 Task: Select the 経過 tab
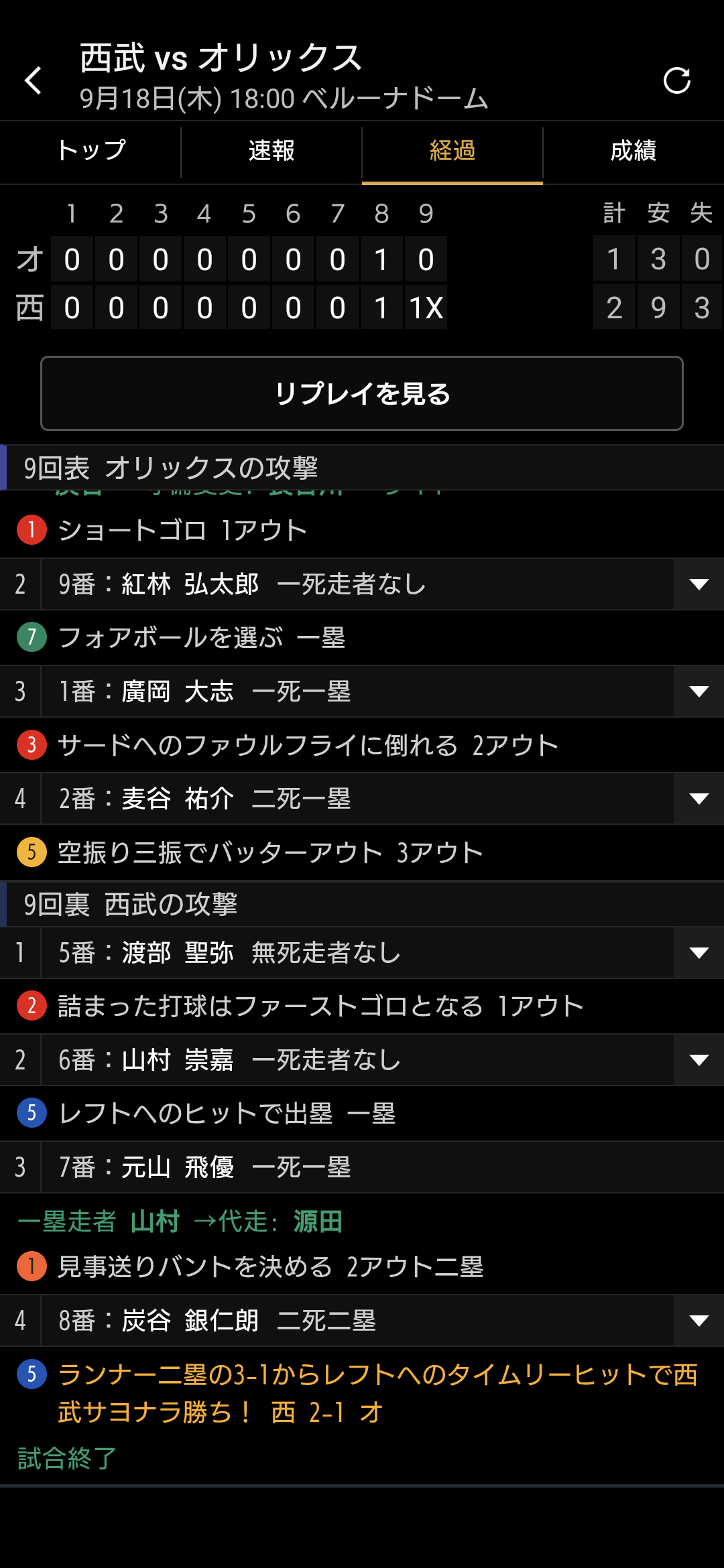[x=452, y=151]
